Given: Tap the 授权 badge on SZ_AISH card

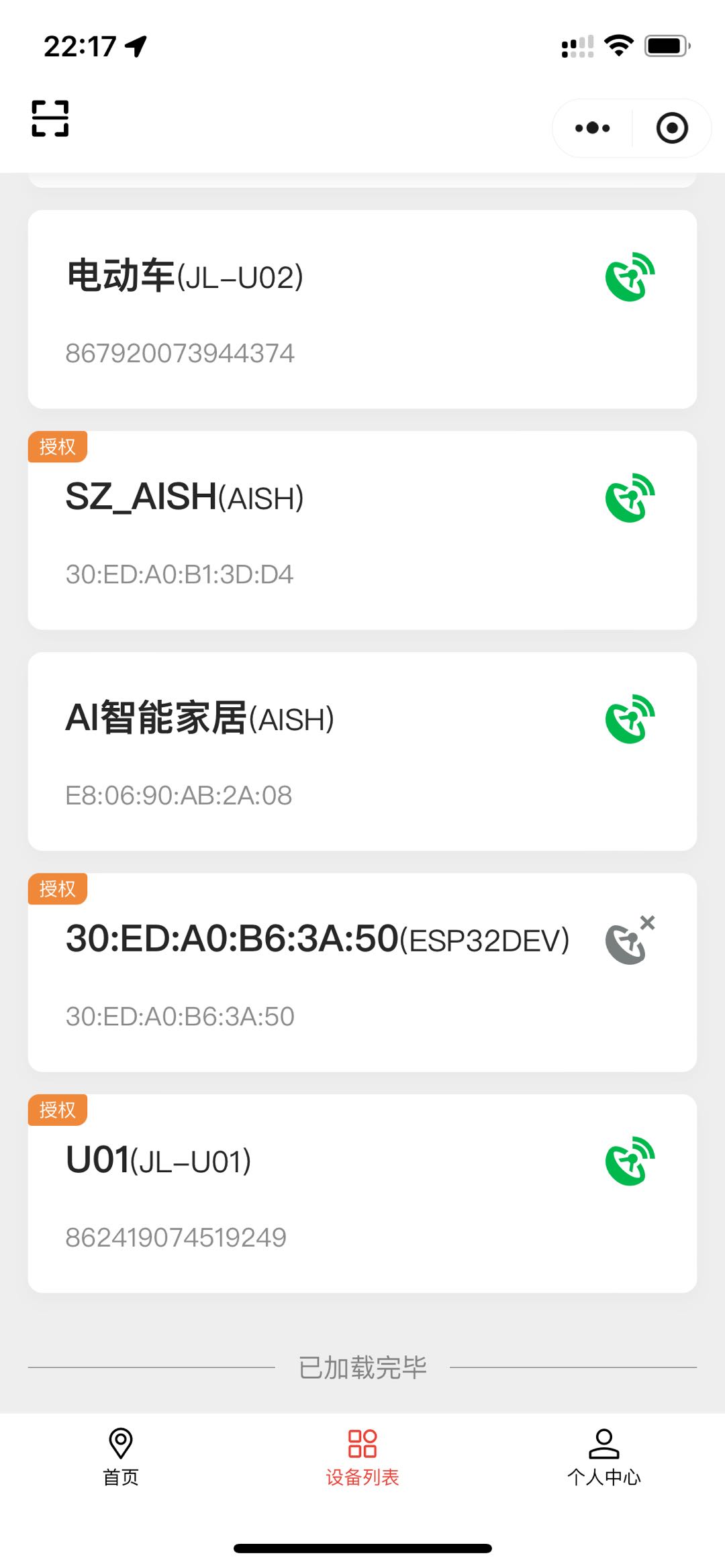Looking at the screenshot, I should (57, 447).
